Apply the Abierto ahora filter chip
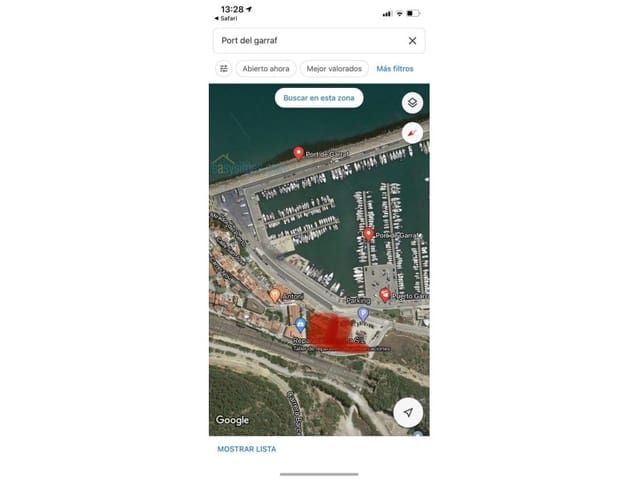 pyautogui.click(x=266, y=69)
